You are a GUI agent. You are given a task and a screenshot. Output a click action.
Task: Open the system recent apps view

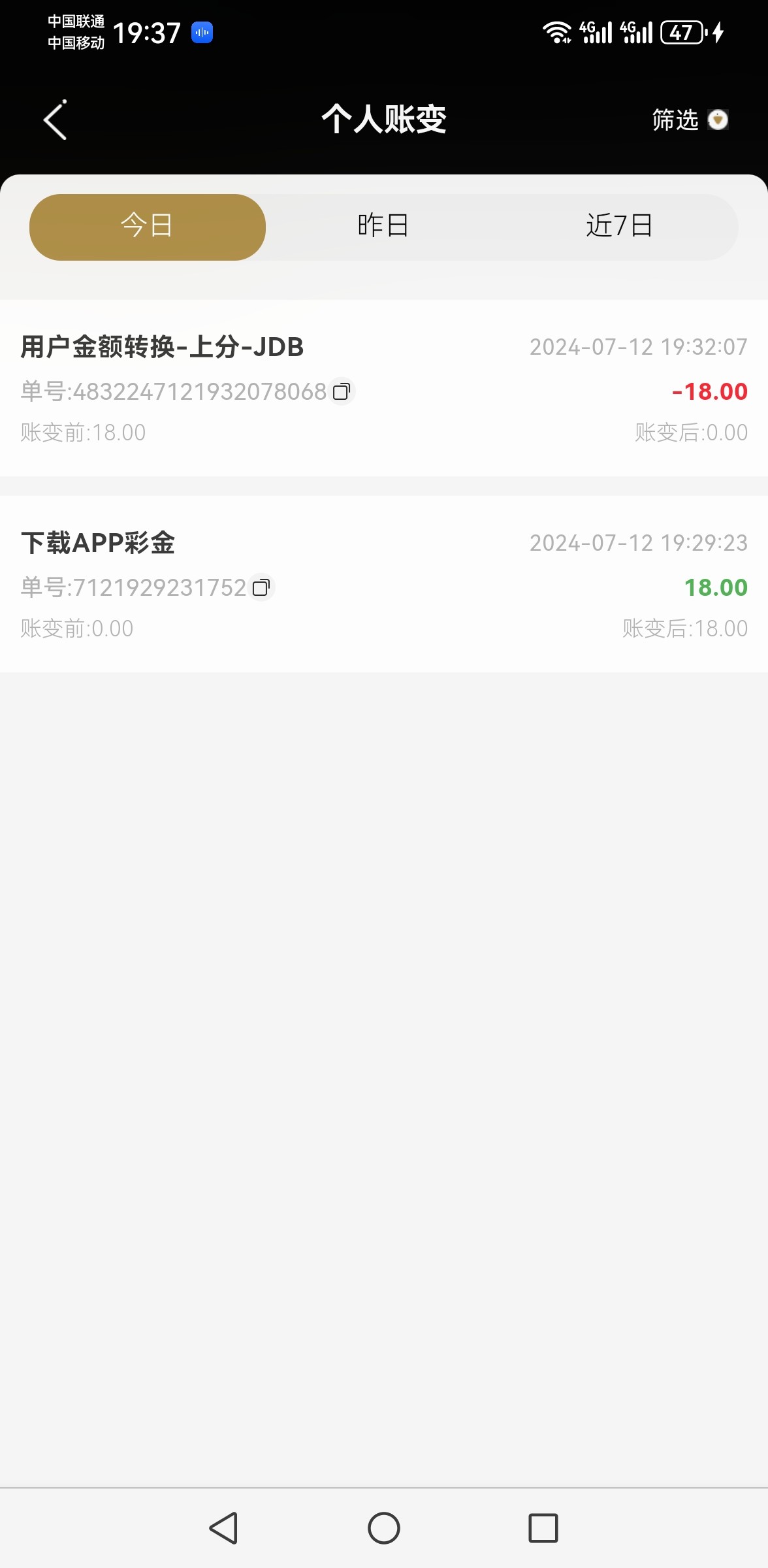click(x=543, y=1528)
